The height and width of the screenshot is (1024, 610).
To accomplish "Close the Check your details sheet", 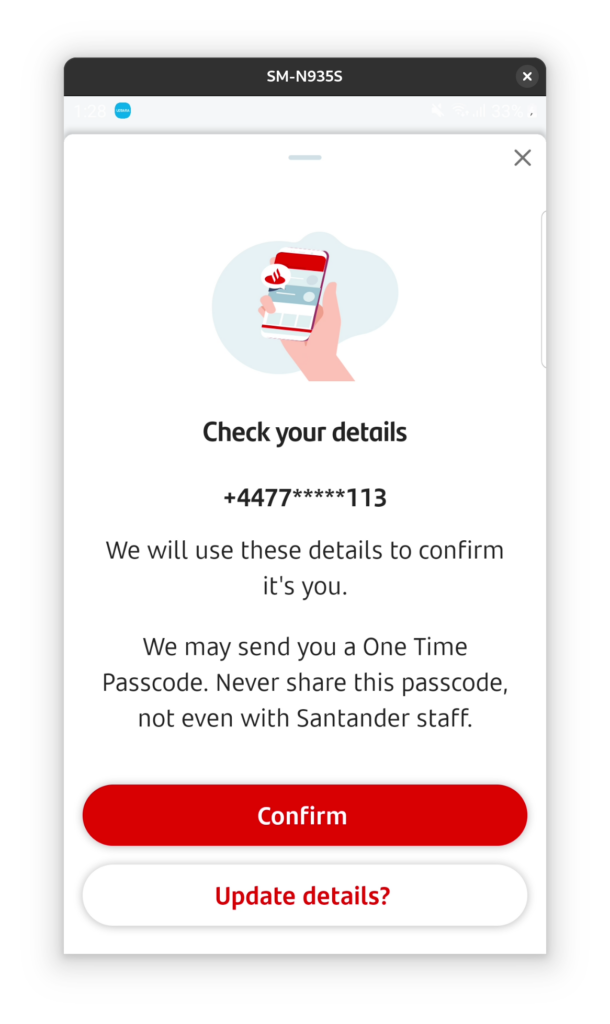I will coord(522,158).
